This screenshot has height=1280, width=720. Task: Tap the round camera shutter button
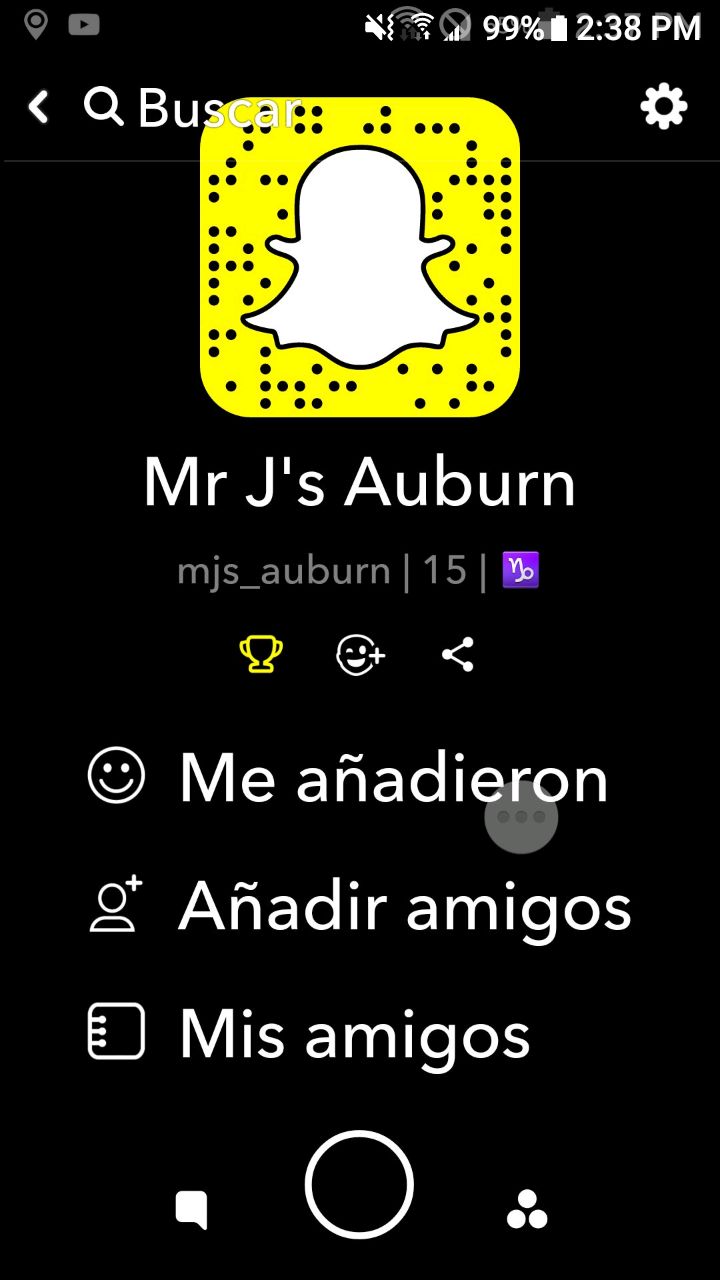point(359,1185)
